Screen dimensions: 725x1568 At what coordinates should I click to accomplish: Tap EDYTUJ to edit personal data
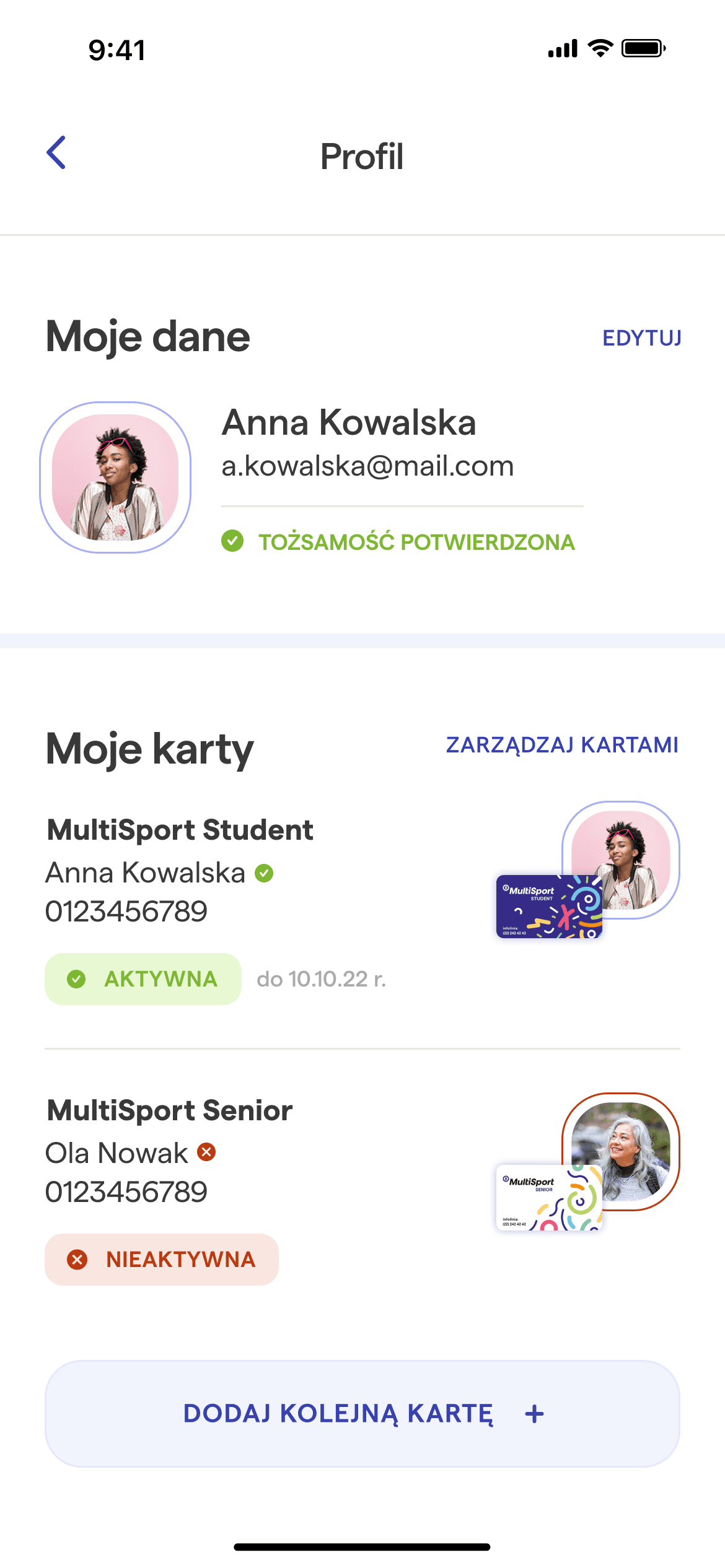[642, 338]
